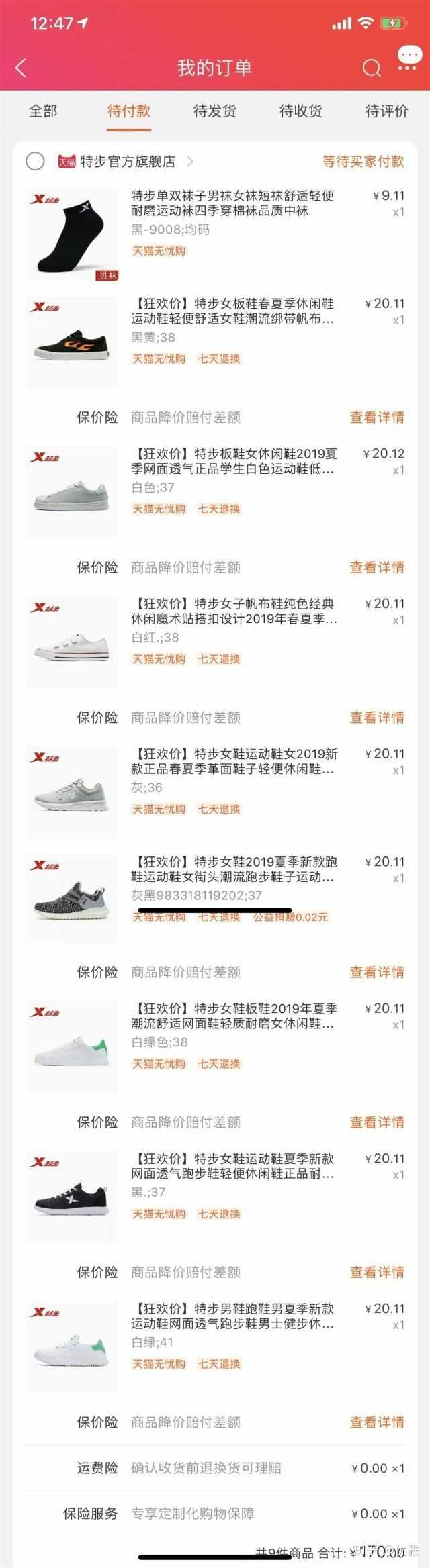Check the order select circle for 特步官方旗舰店
The width and height of the screenshot is (430, 1568).
(35, 162)
